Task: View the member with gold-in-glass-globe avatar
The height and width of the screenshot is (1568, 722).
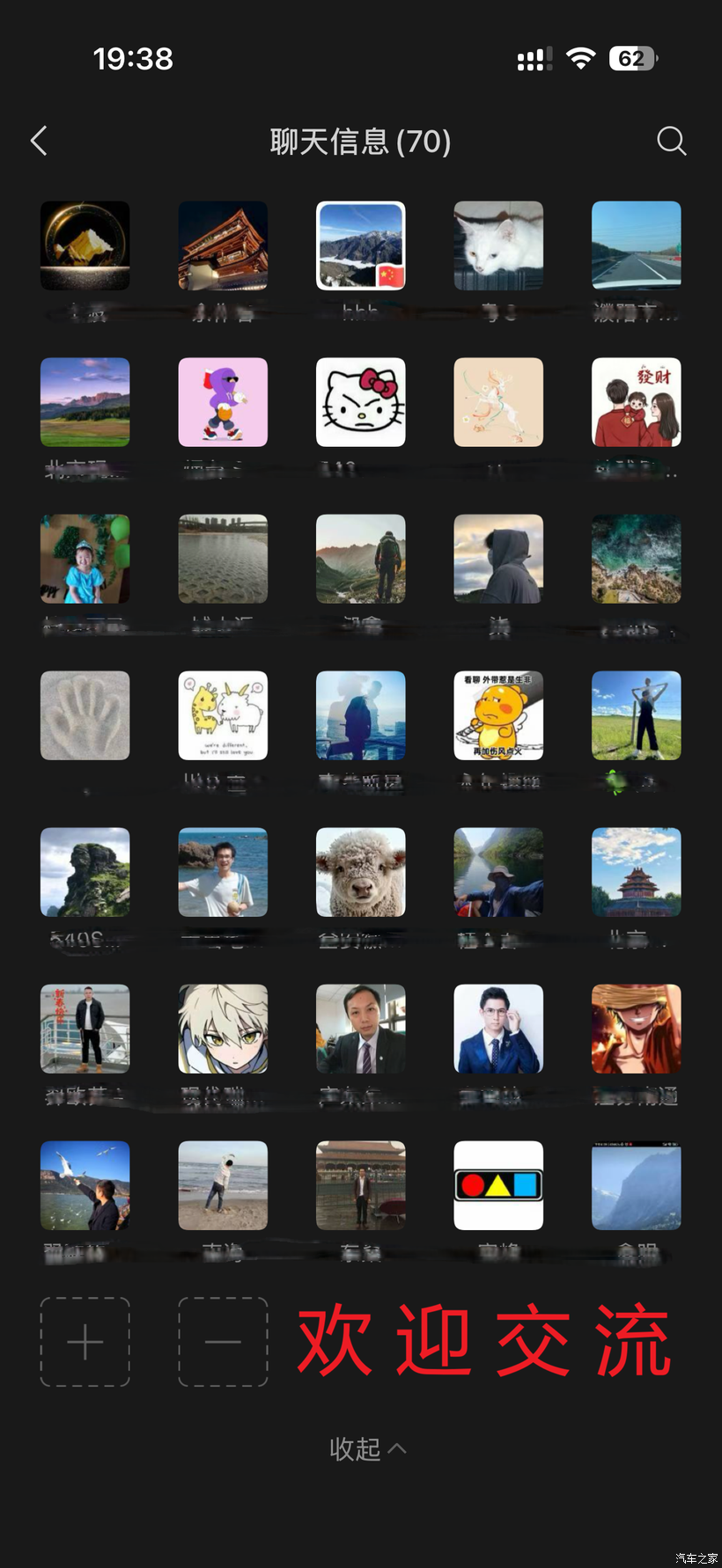Action: (x=85, y=245)
